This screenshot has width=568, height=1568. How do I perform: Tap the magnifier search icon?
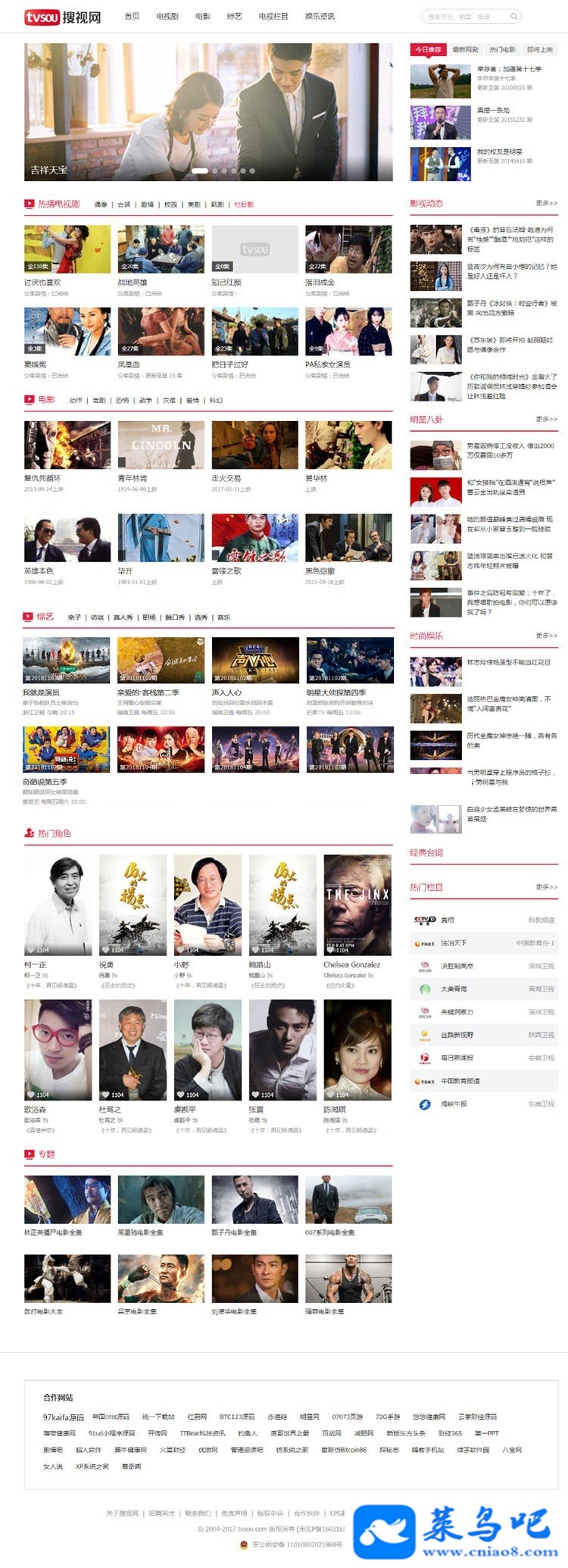[x=514, y=16]
